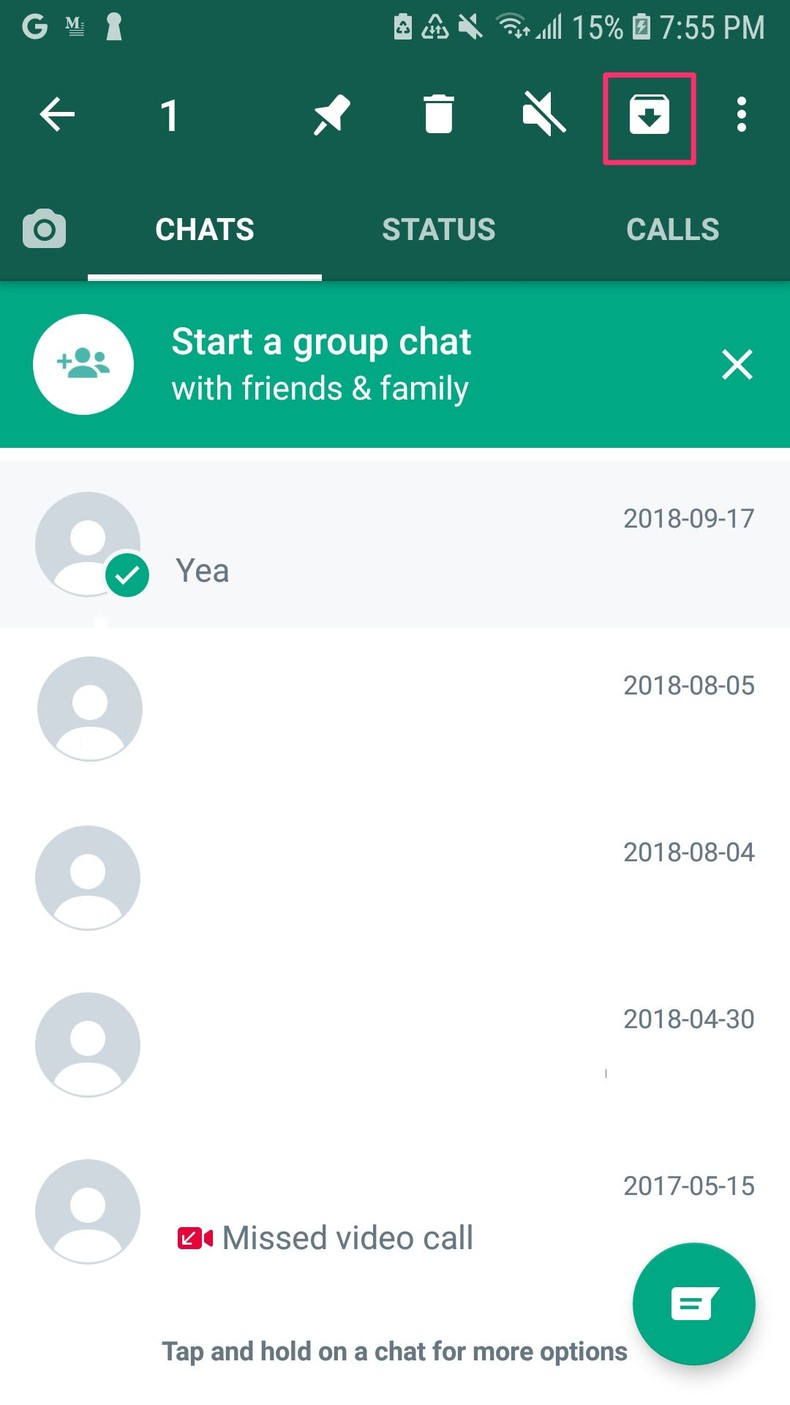
Task: Open the overflow menu
Action: click(741, 116)
